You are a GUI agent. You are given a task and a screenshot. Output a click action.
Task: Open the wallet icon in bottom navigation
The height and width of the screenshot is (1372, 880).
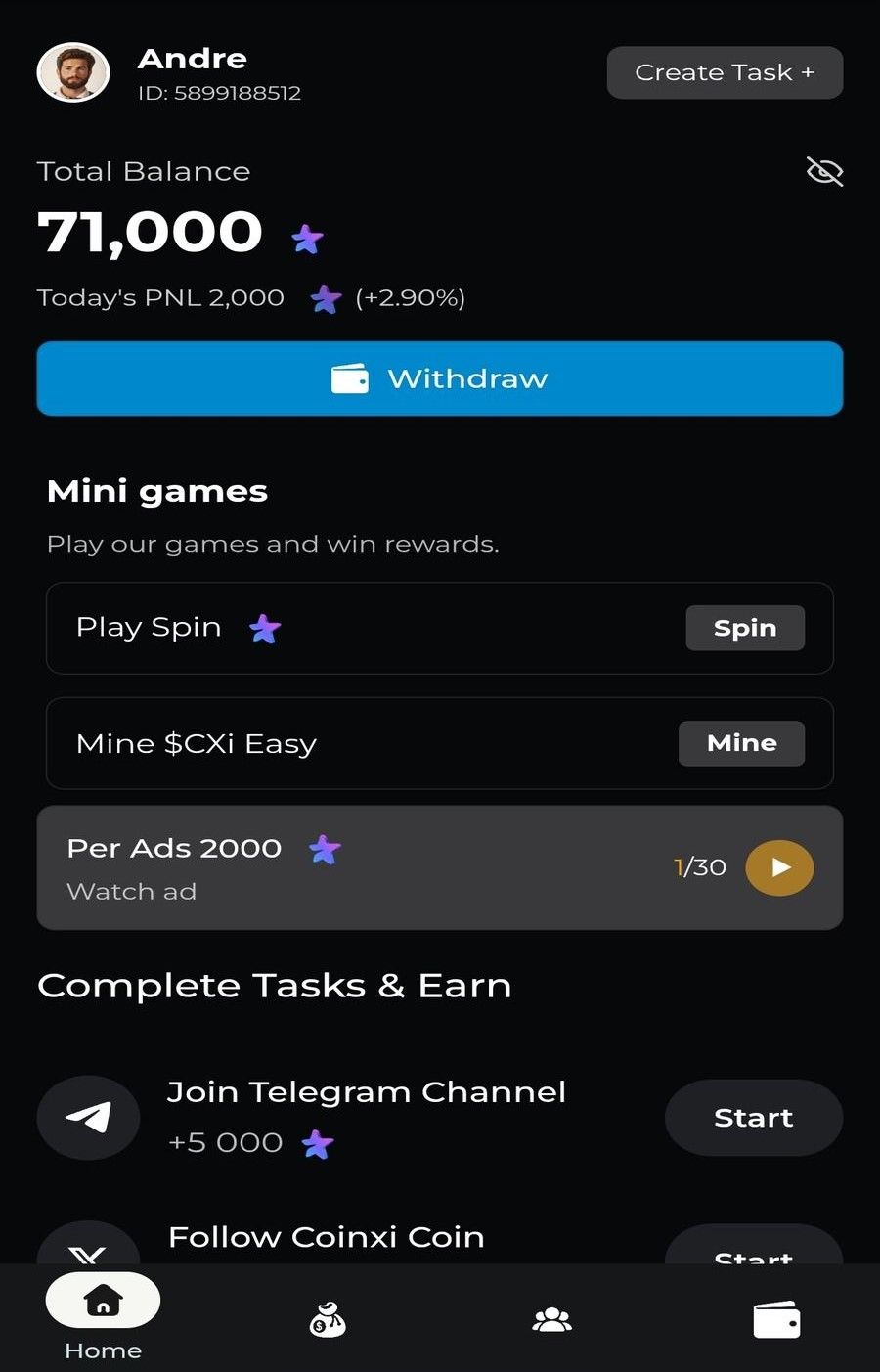[775, 1318]
